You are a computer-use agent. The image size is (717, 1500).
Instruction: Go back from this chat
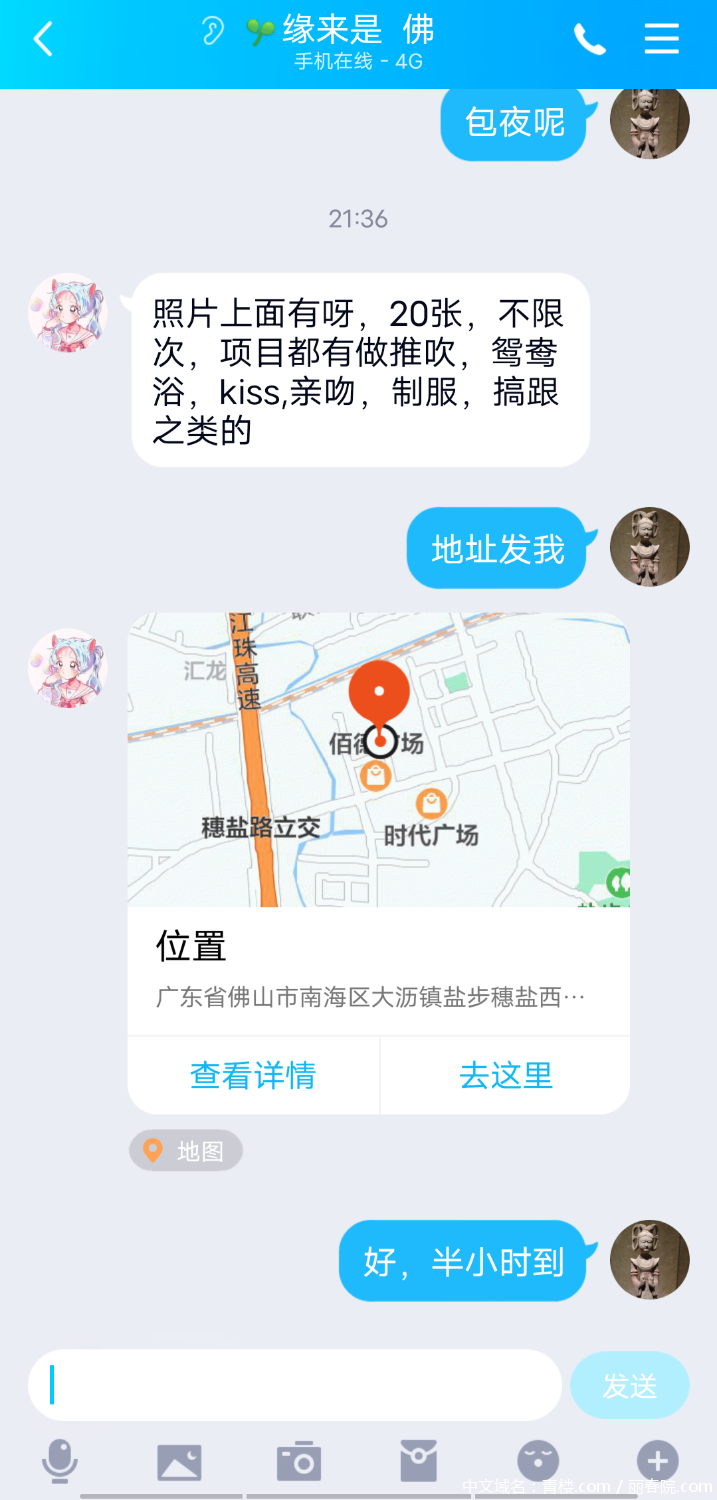tap(42, 40)
